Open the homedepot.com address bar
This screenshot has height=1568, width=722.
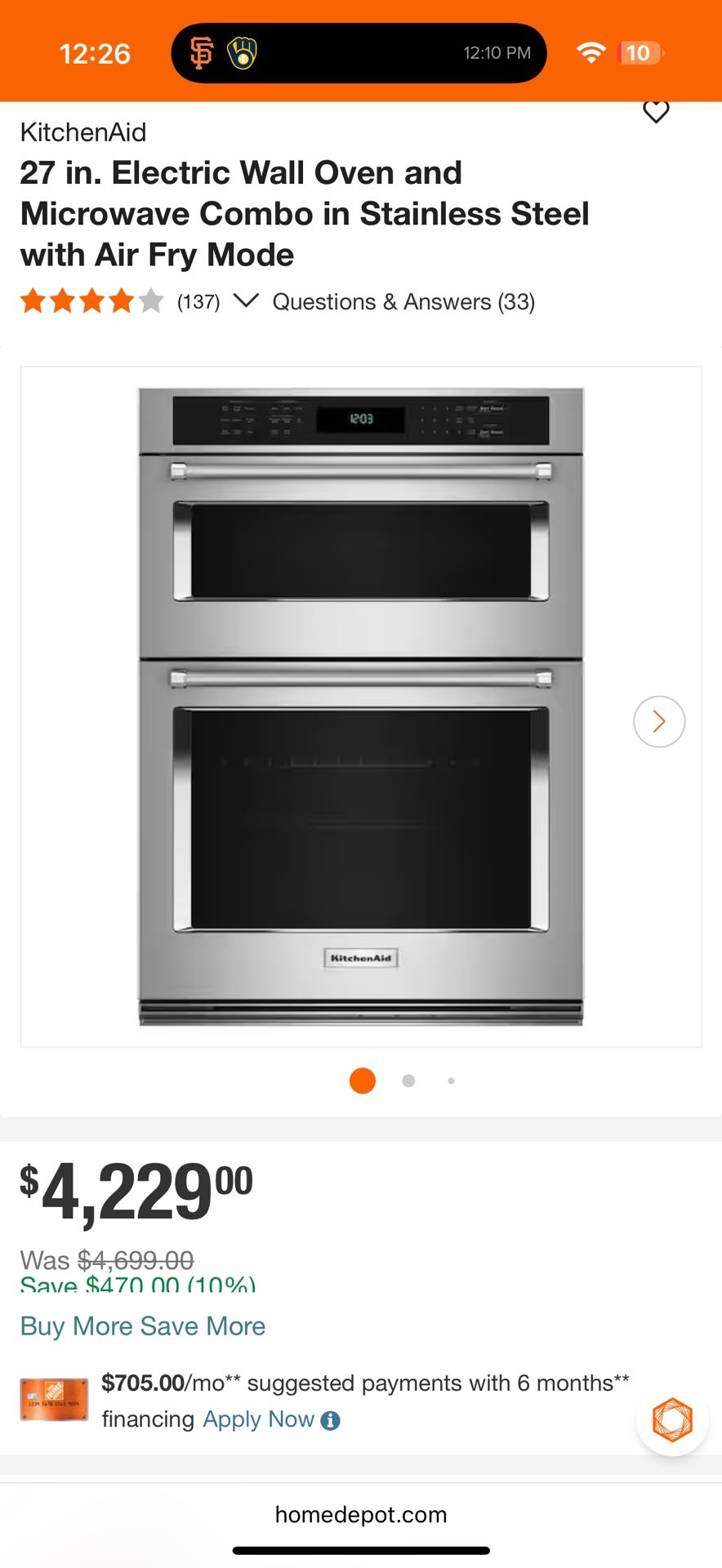point(361,1514)
